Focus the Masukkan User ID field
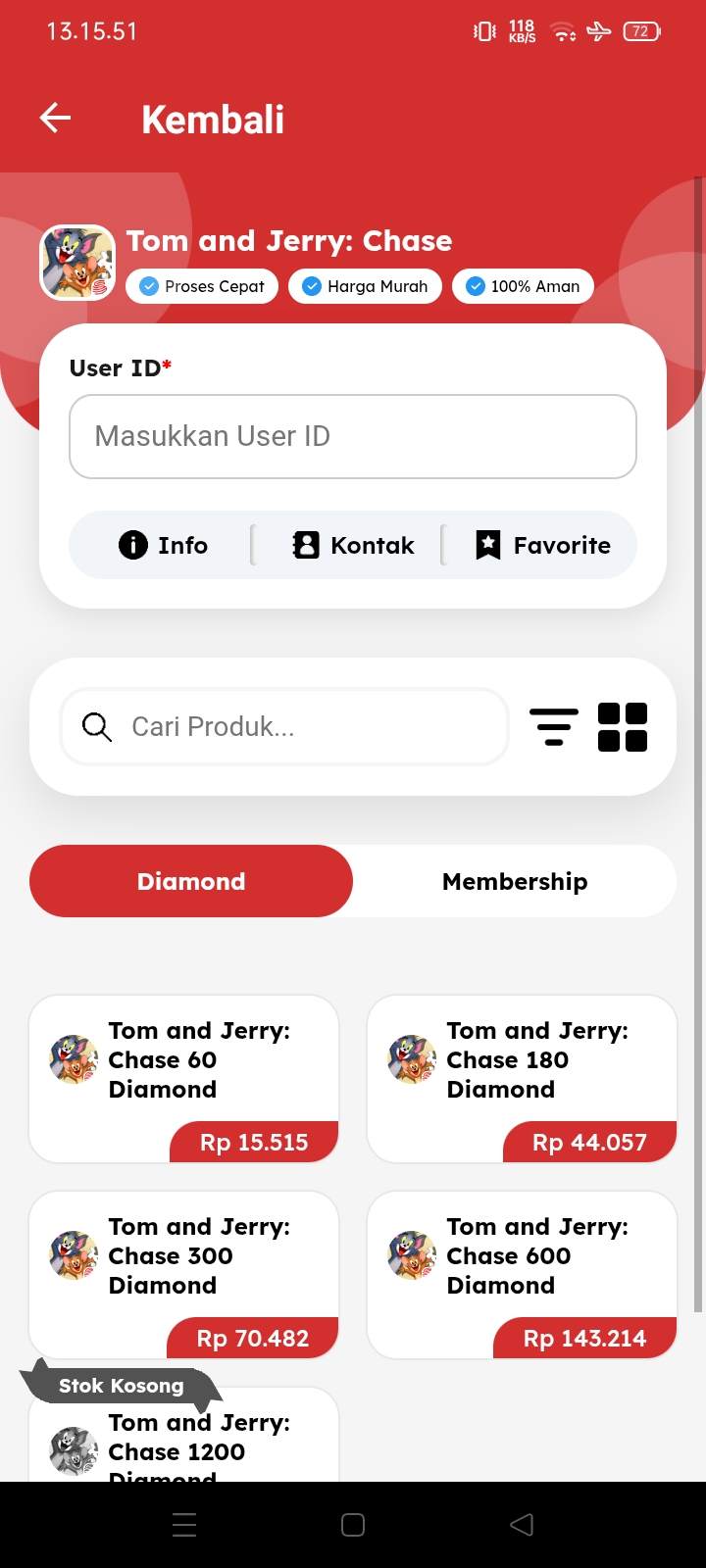 [353, 436]
